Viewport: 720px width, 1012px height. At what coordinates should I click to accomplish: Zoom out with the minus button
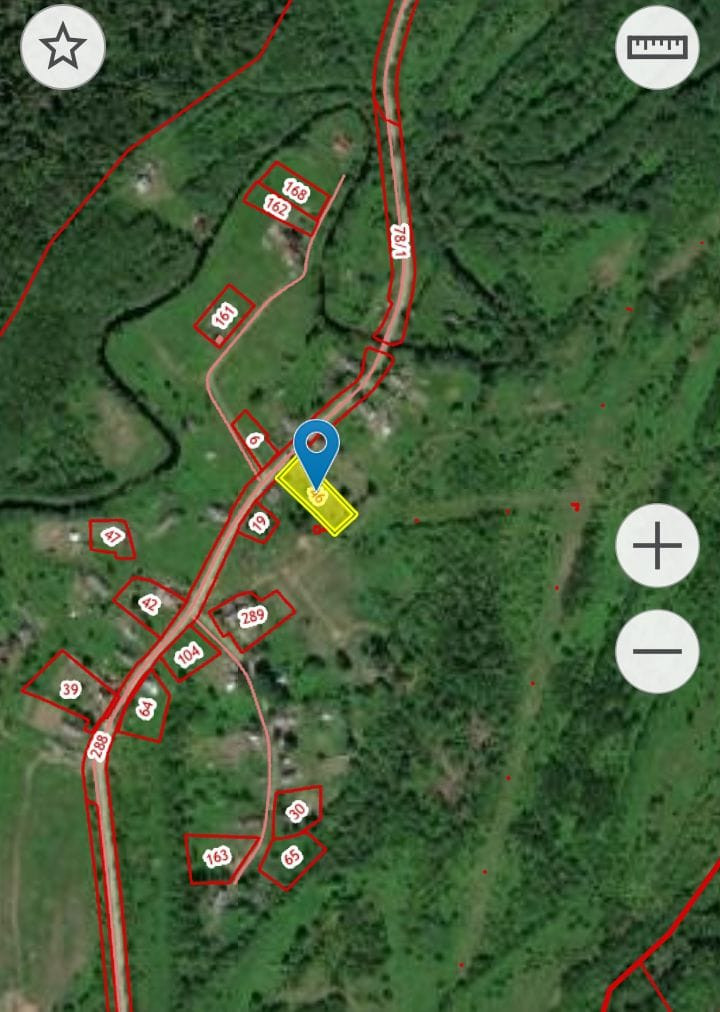click(x=657, y=651)
